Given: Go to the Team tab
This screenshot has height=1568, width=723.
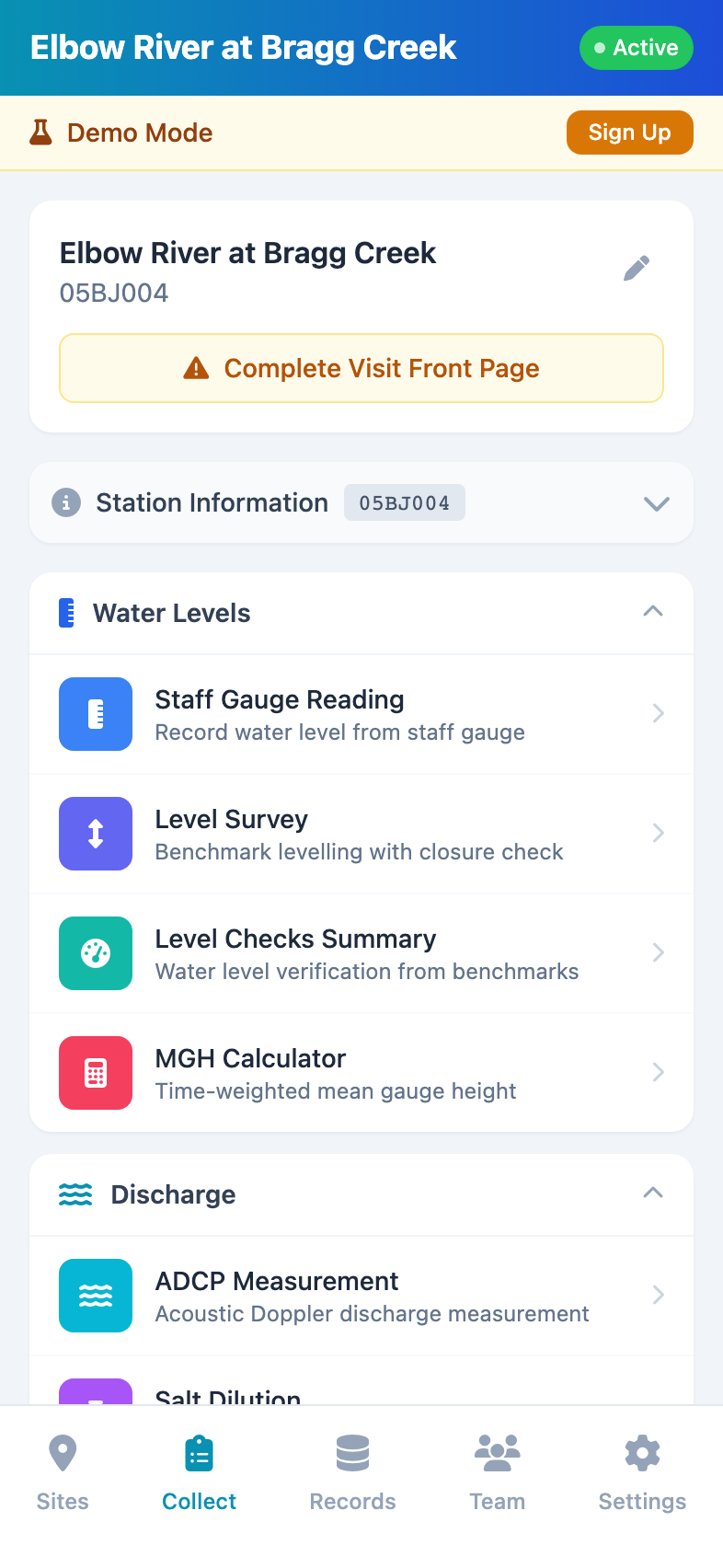Looking at the screenshot, I should [497, 1472].
